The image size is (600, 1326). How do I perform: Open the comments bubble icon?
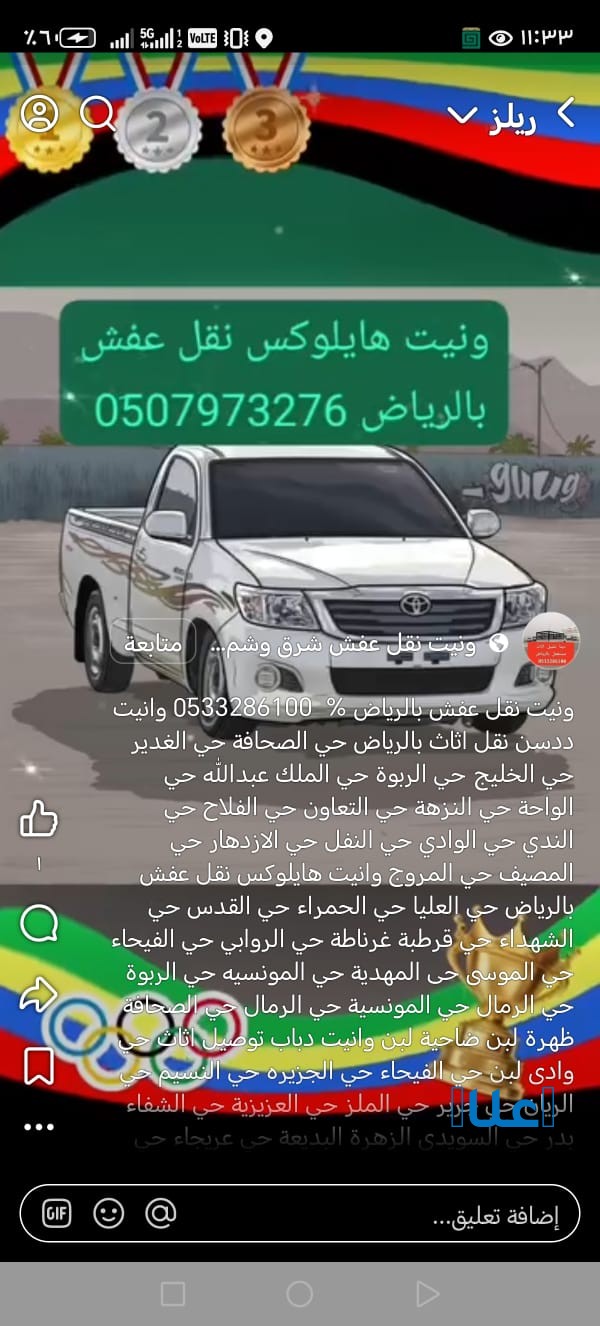click(39, 924)
